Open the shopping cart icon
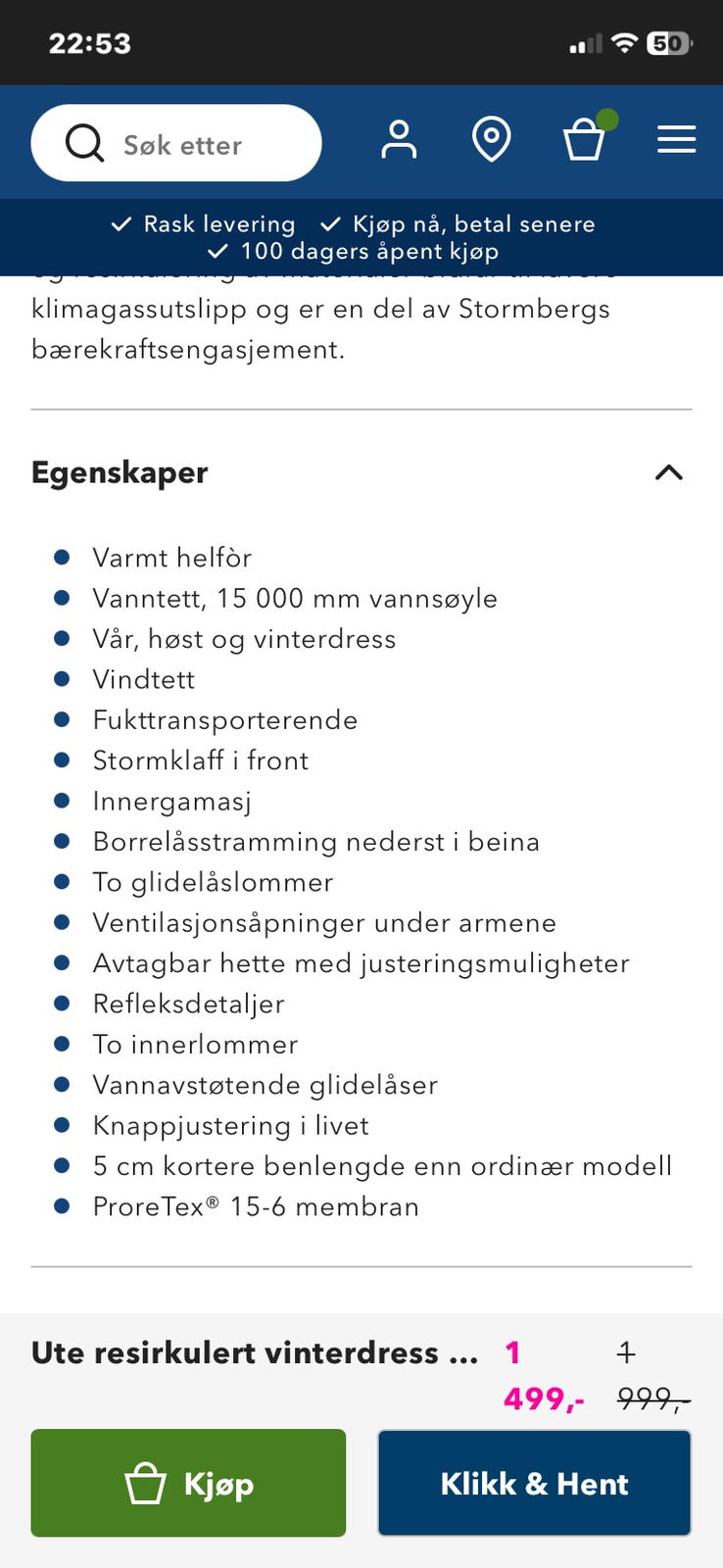This screenshot has height=1568, width=723. 584,143
